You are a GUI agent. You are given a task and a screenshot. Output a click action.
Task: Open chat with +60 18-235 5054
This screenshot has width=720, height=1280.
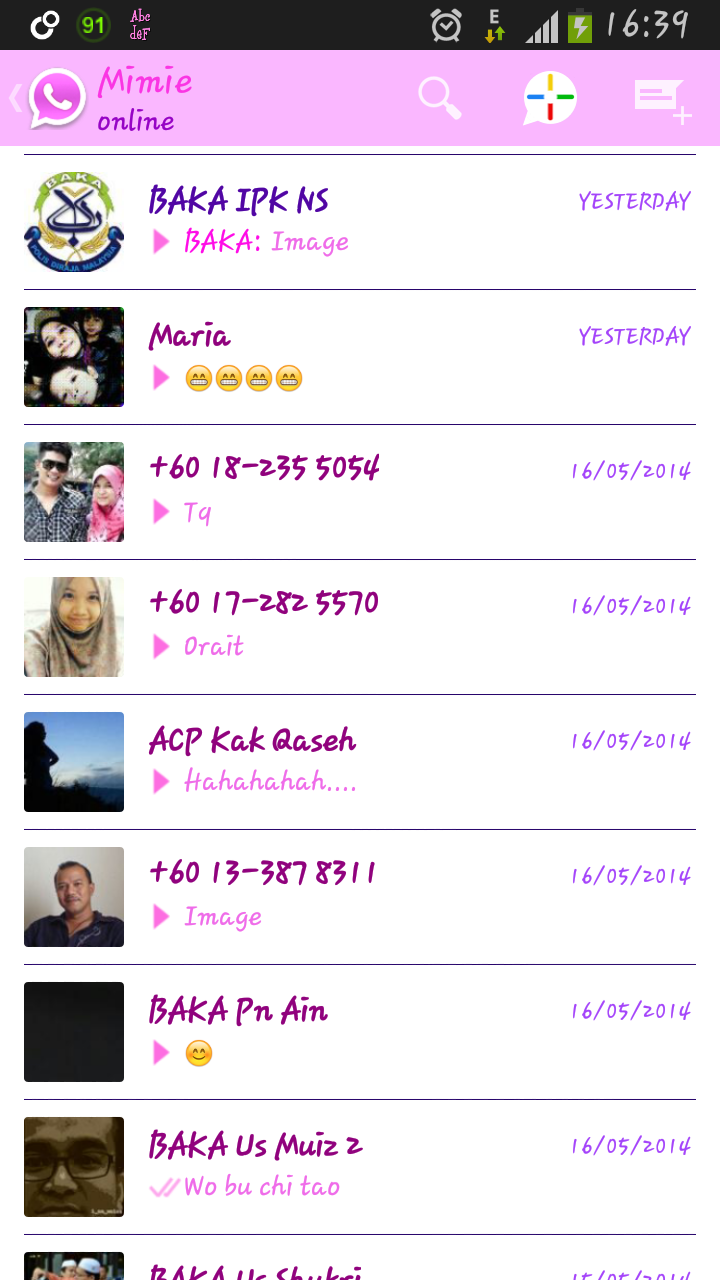pyautogui.click(x=400, y=491)
